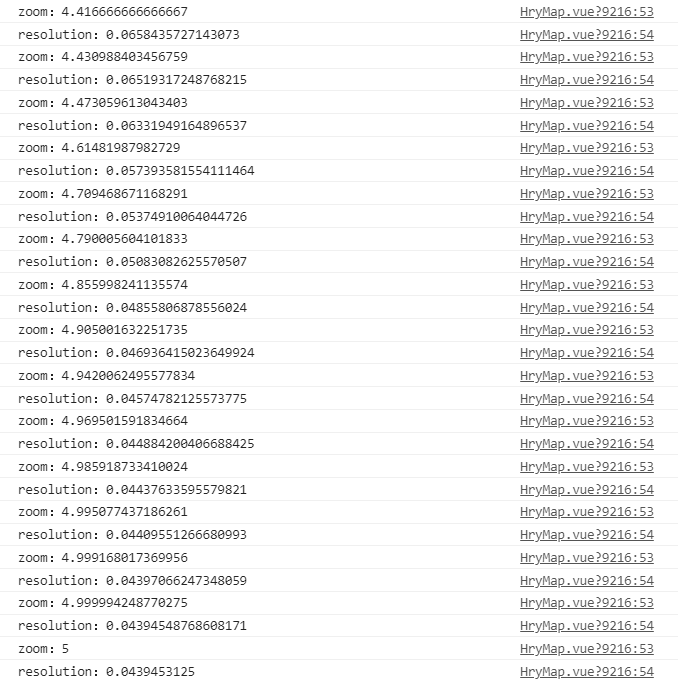Open source link beside zoom: 4.790005604101833
The width and height of the screenshot is (678, 680).
click(x=586, y=238)
